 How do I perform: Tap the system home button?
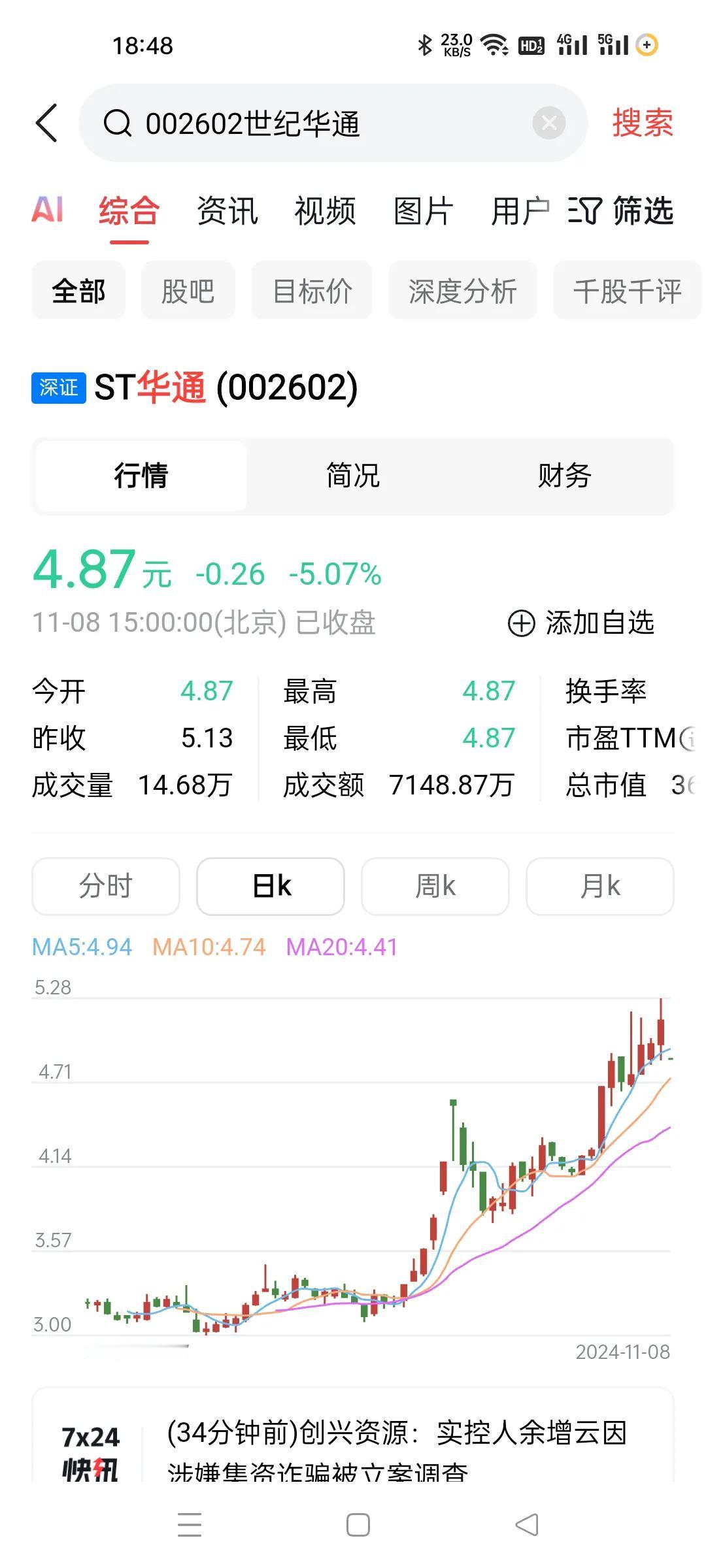pos(358,1525)
